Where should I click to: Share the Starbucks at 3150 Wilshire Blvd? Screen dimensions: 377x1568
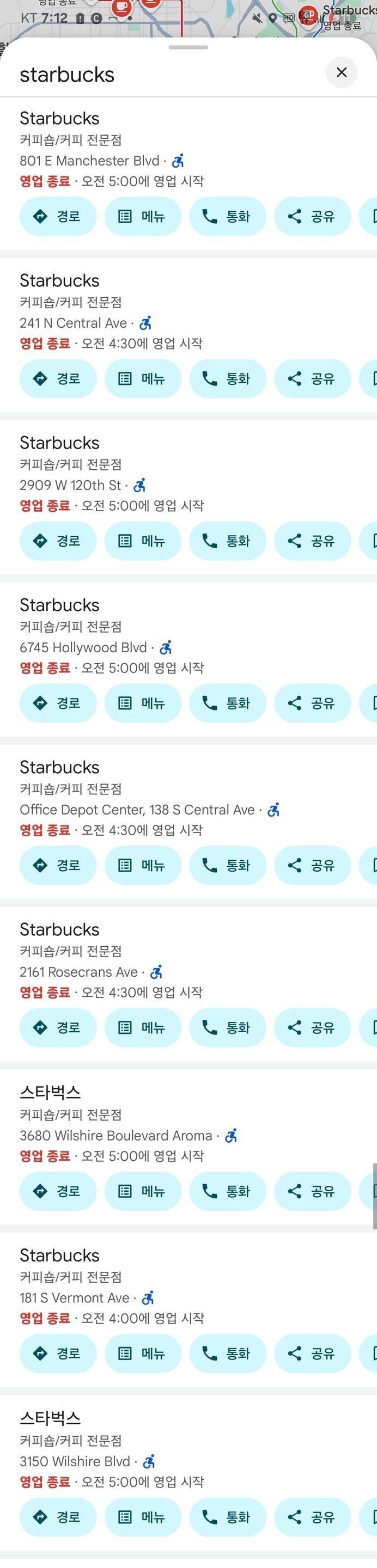[x=312, y=1516]
